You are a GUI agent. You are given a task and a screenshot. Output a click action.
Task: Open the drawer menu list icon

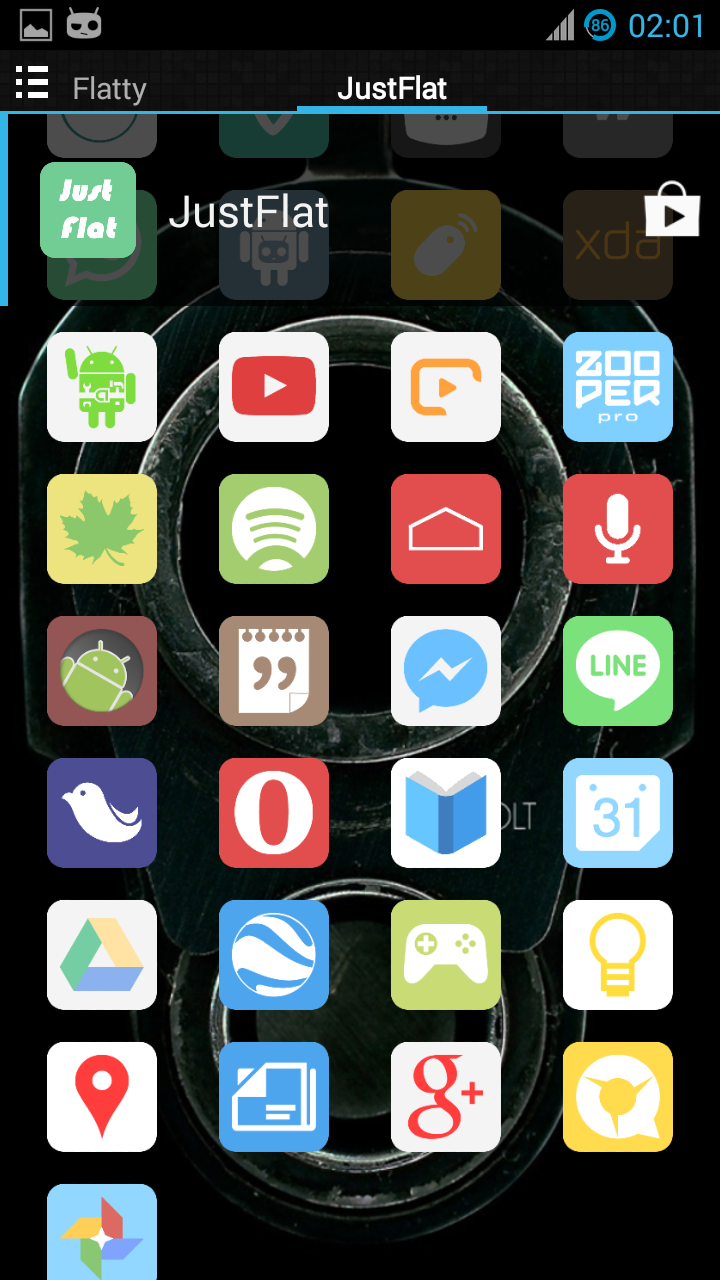pyautogui.click(x=32, y=83)
